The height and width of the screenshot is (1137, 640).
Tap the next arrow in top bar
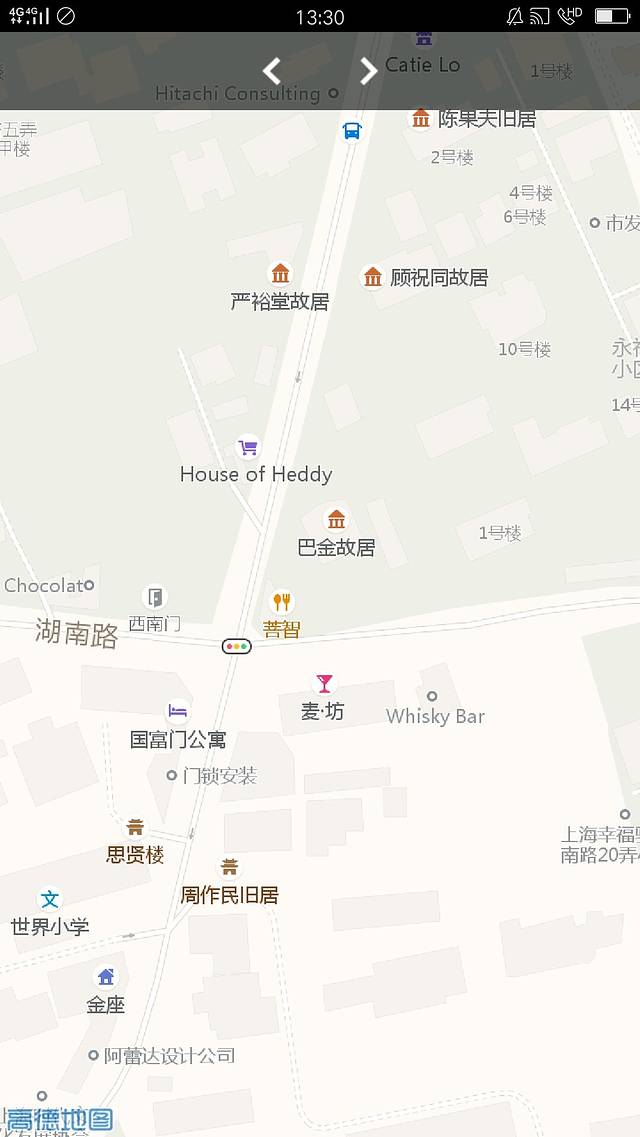[368, 70]
